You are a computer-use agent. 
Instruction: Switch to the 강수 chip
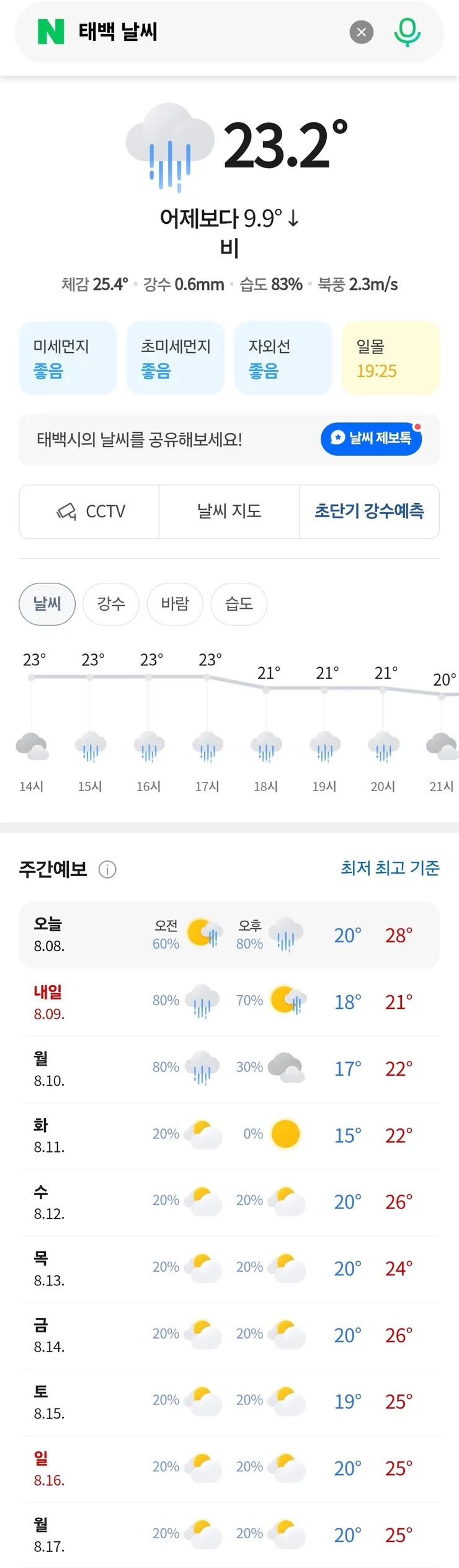[x=111, y=604]
